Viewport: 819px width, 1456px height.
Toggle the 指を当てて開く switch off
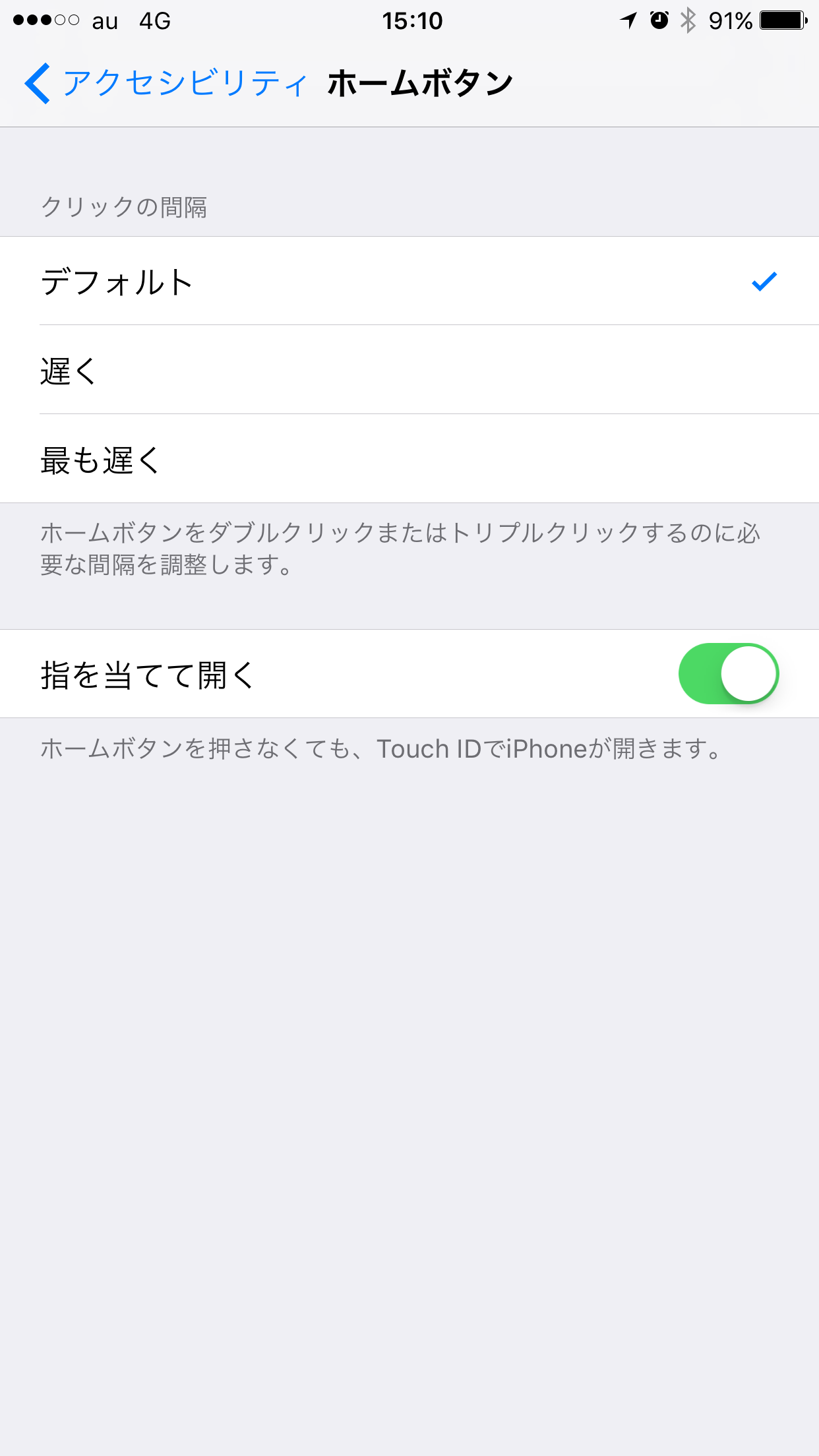[729, 674]
